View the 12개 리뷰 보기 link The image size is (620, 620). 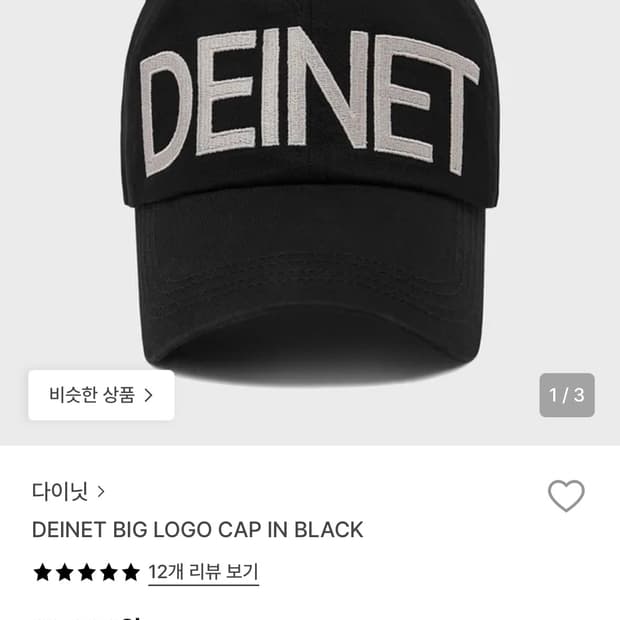(203, 572)
